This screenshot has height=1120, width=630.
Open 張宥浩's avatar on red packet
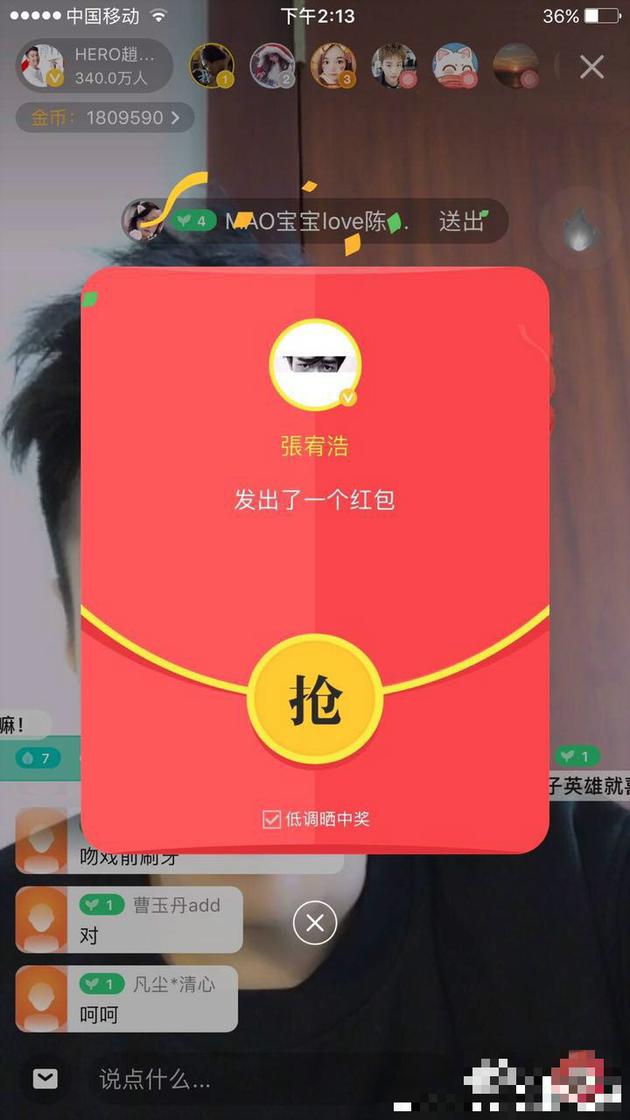315,365
